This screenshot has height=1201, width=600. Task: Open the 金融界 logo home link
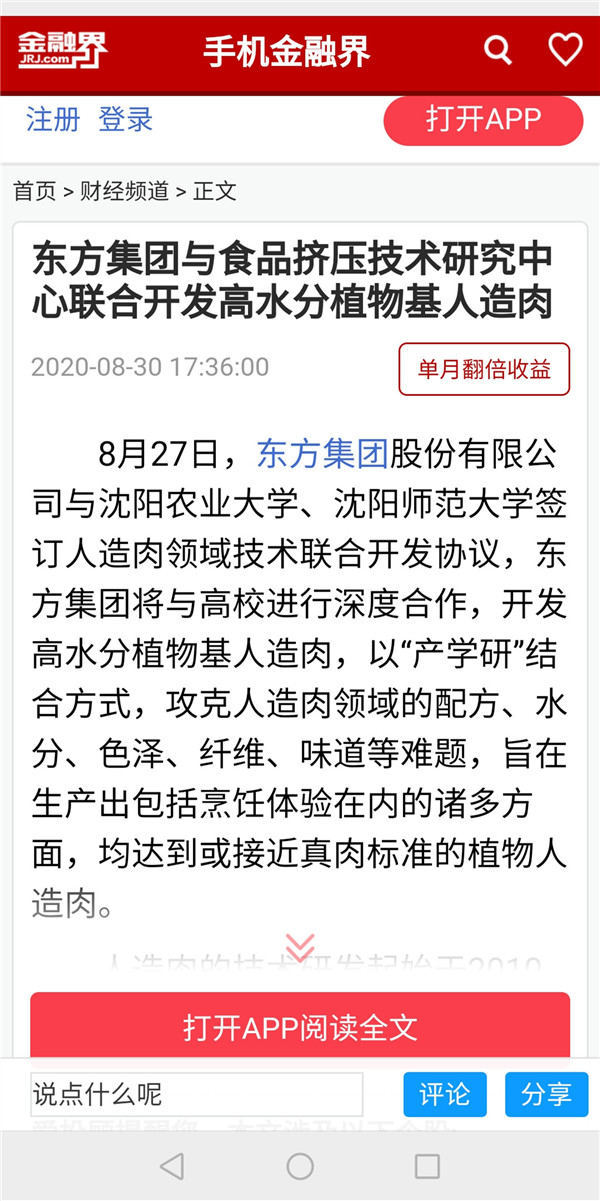point(62,49)
